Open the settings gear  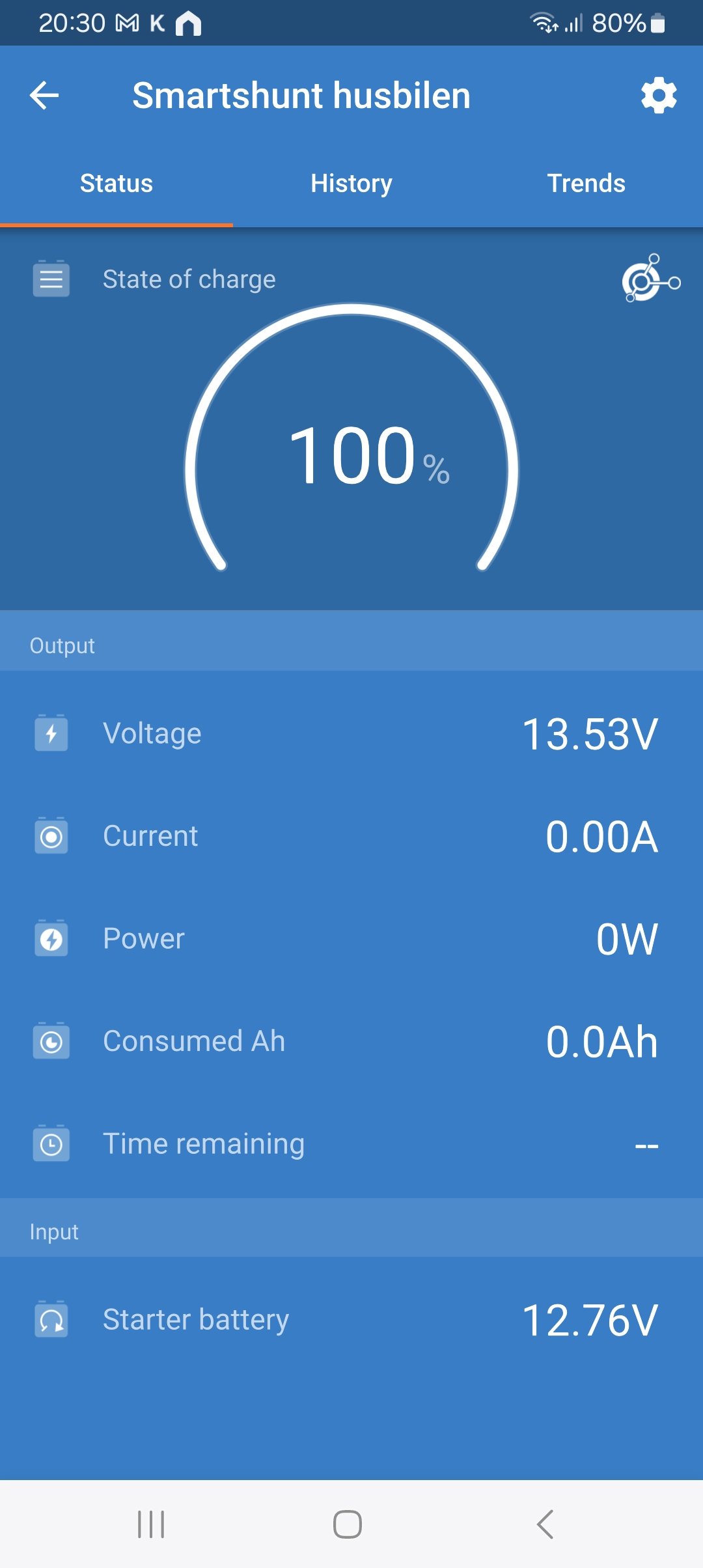point(659,96)
